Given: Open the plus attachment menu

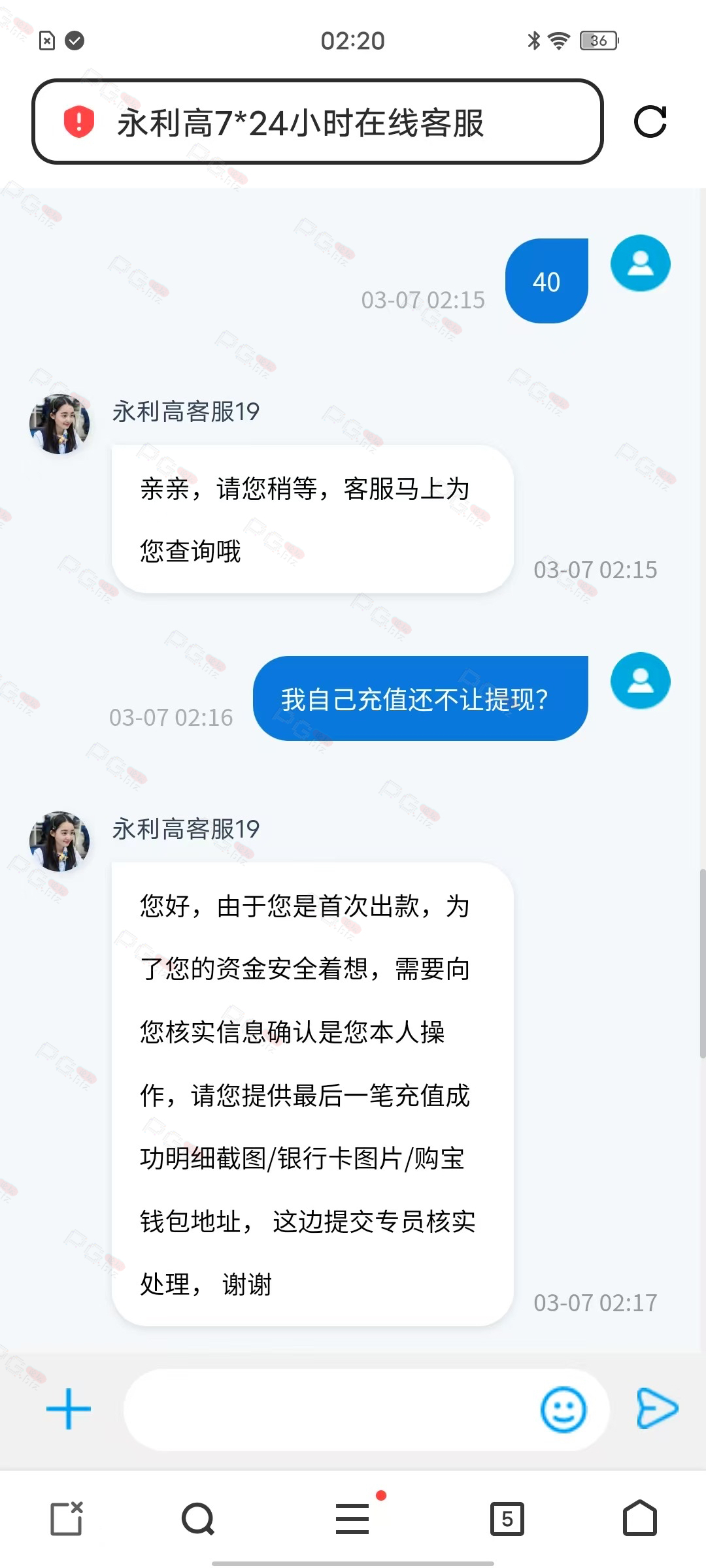Looking at the screenshot, I should [x=69, y=1409].
